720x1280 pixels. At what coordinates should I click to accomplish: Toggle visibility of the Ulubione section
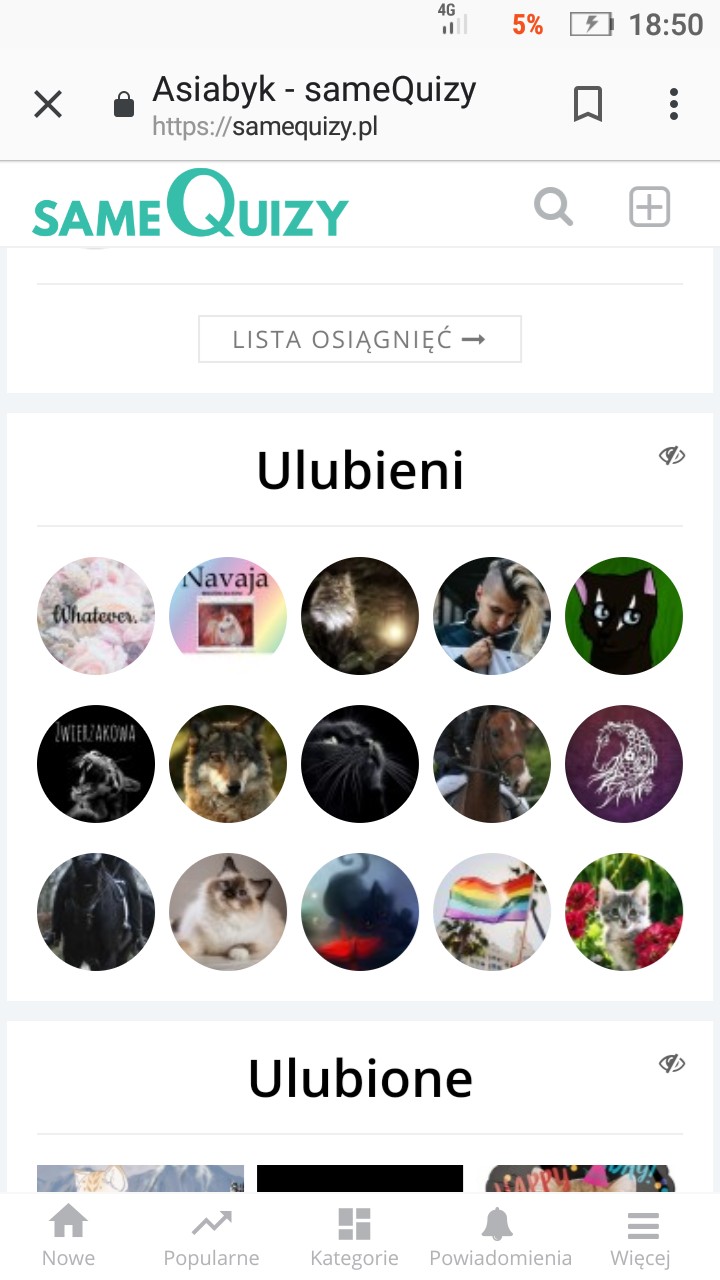pyautogui.click(x=672, y=1063)
